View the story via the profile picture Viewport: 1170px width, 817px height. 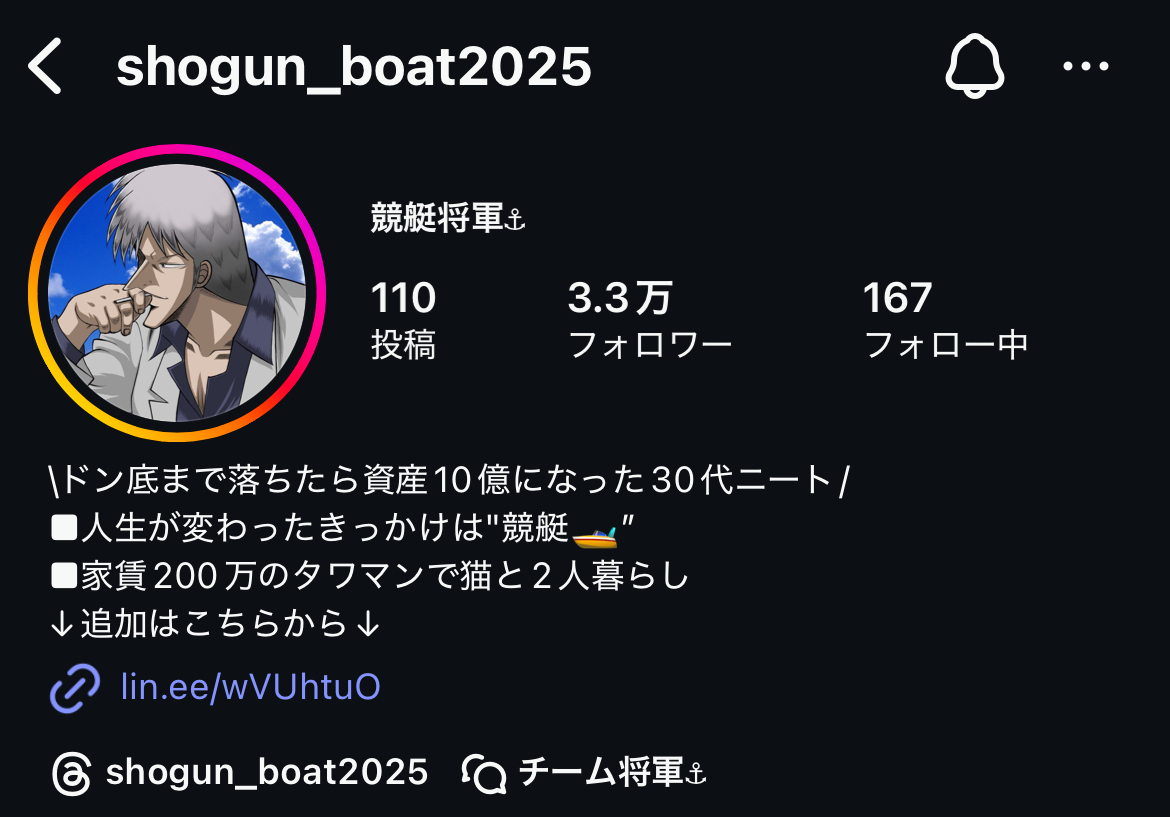pos(177,293)
